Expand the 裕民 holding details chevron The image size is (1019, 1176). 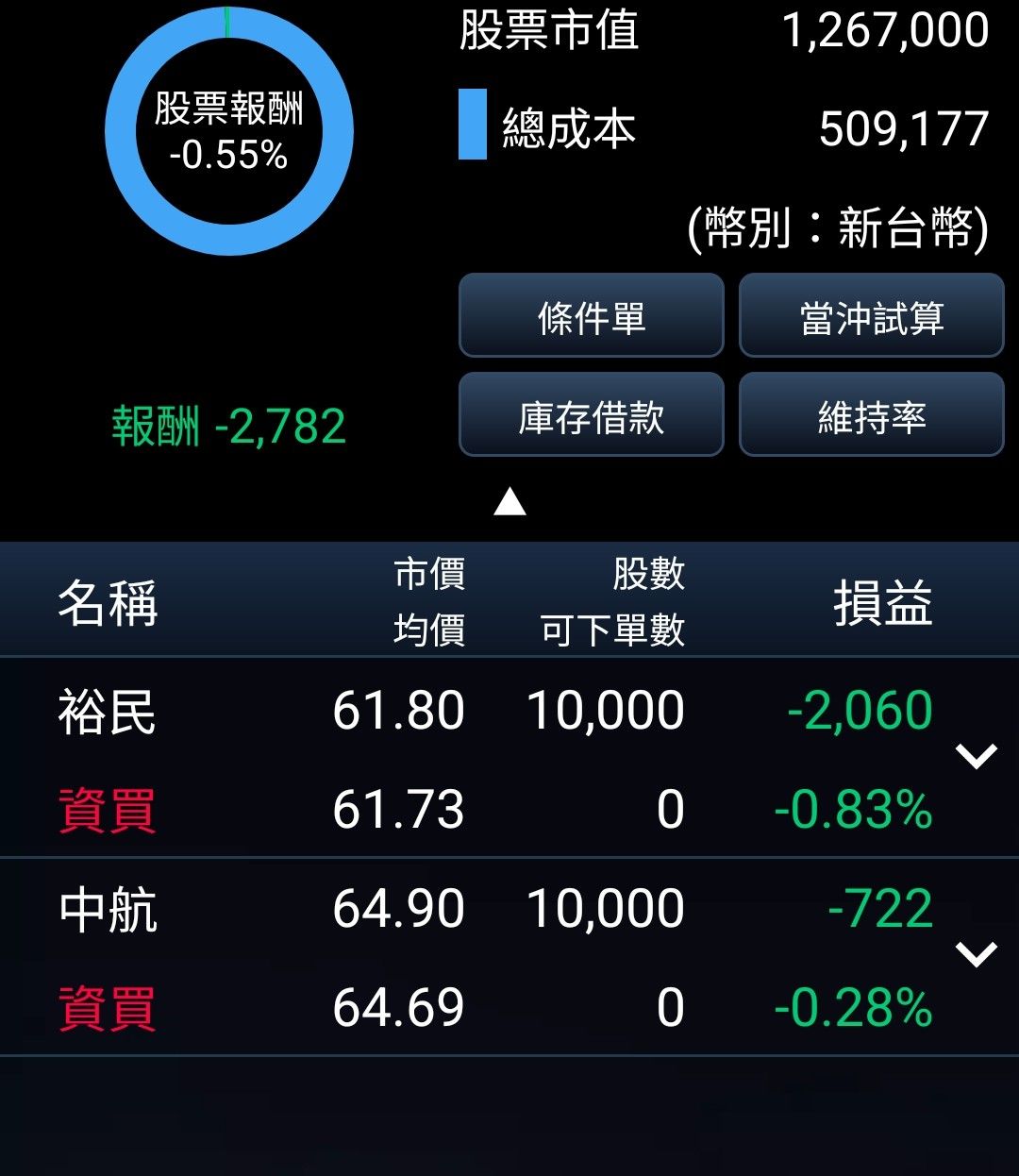tap(976, 756)
